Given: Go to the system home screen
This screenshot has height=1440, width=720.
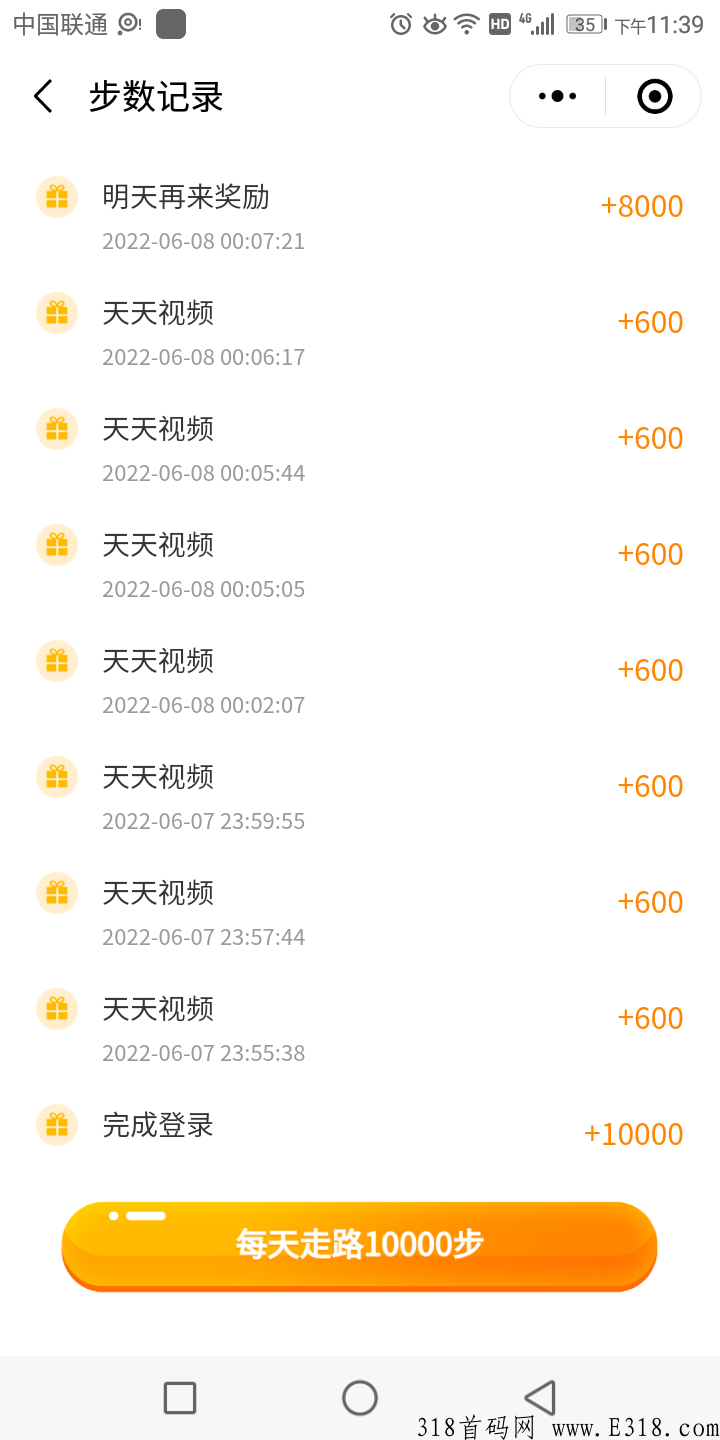Looking at the screenshot, I should tap(360, 1397).
